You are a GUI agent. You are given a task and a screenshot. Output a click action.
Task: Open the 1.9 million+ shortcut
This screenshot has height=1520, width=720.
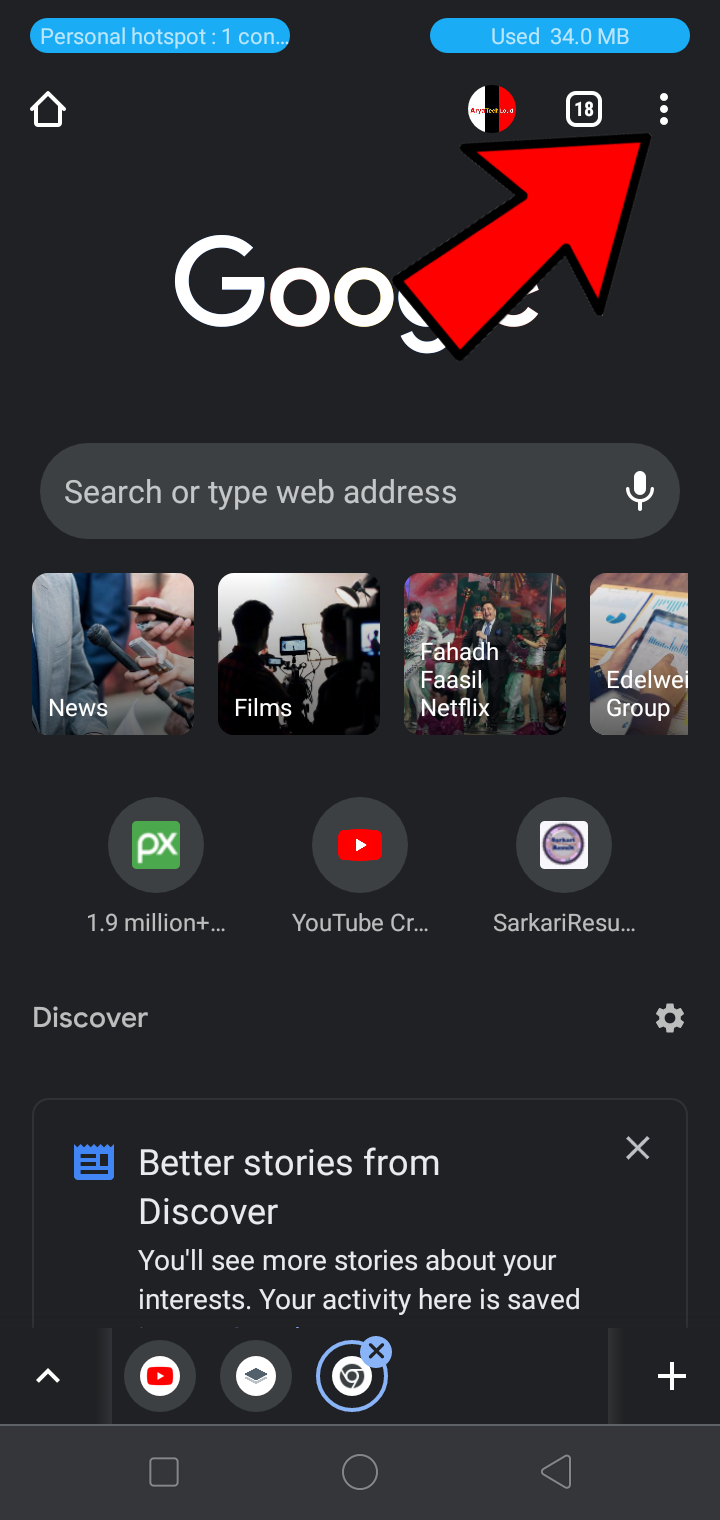coord(156,846)
